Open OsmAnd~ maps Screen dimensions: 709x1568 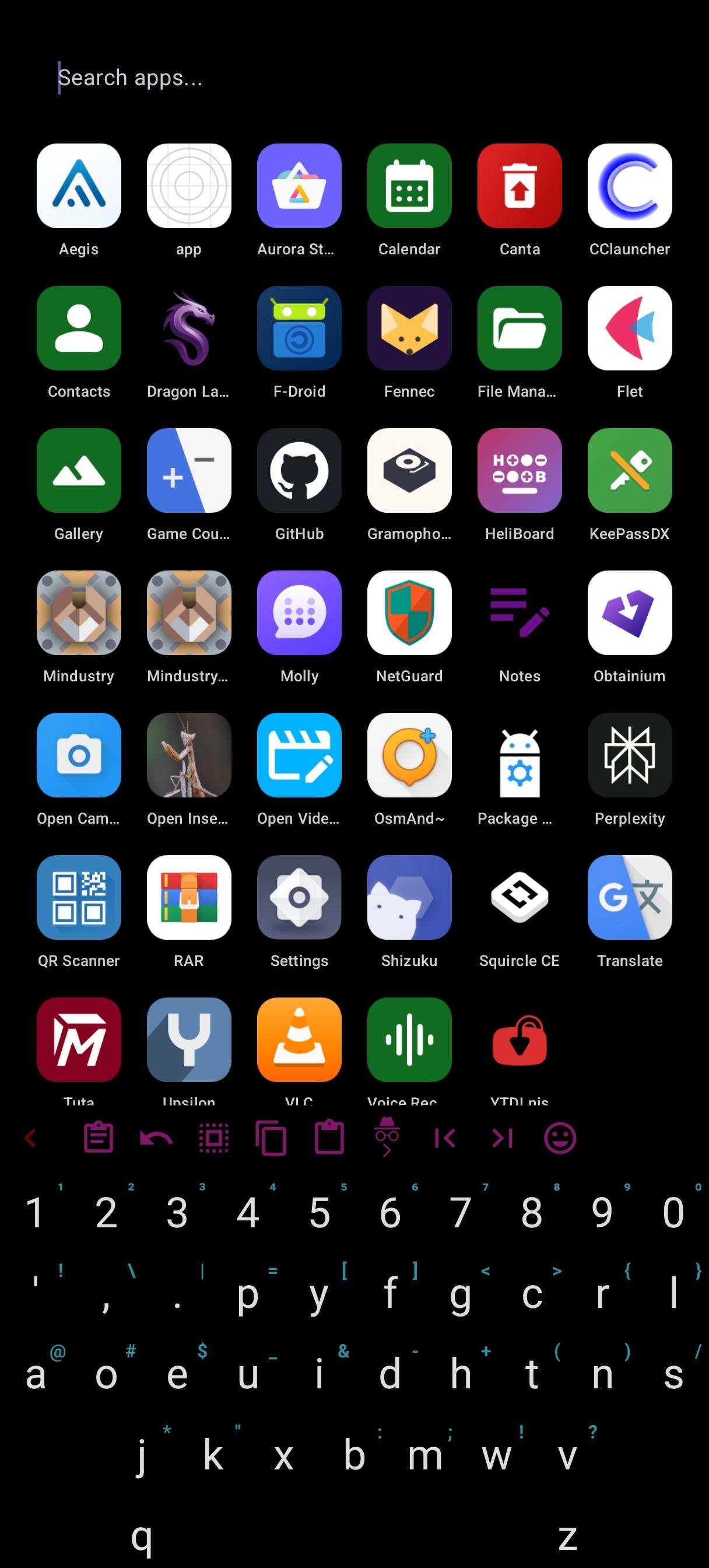(409, 755)
